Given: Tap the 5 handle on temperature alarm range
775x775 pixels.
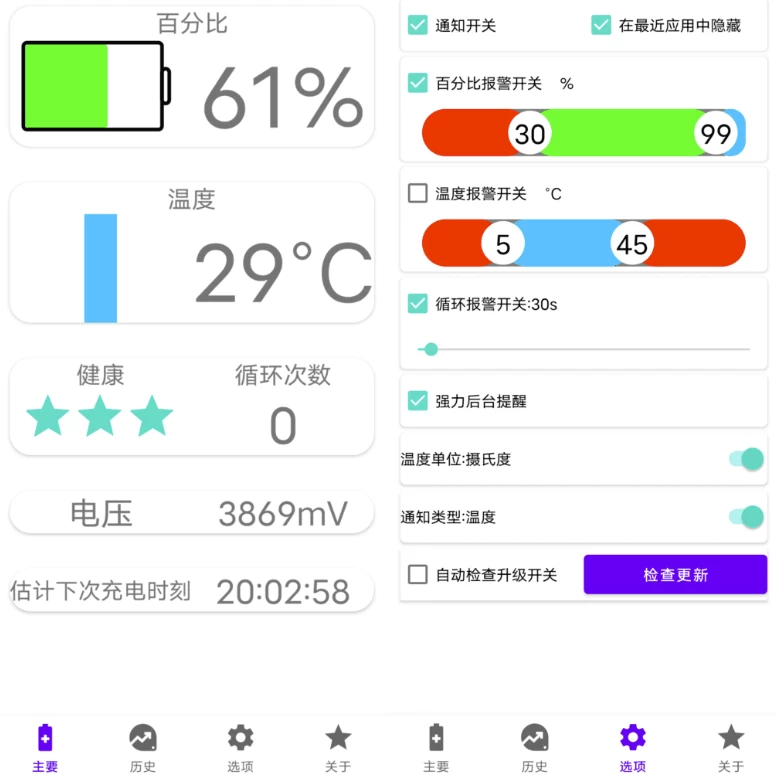Looking at the screenshot, I should (503, 243).
